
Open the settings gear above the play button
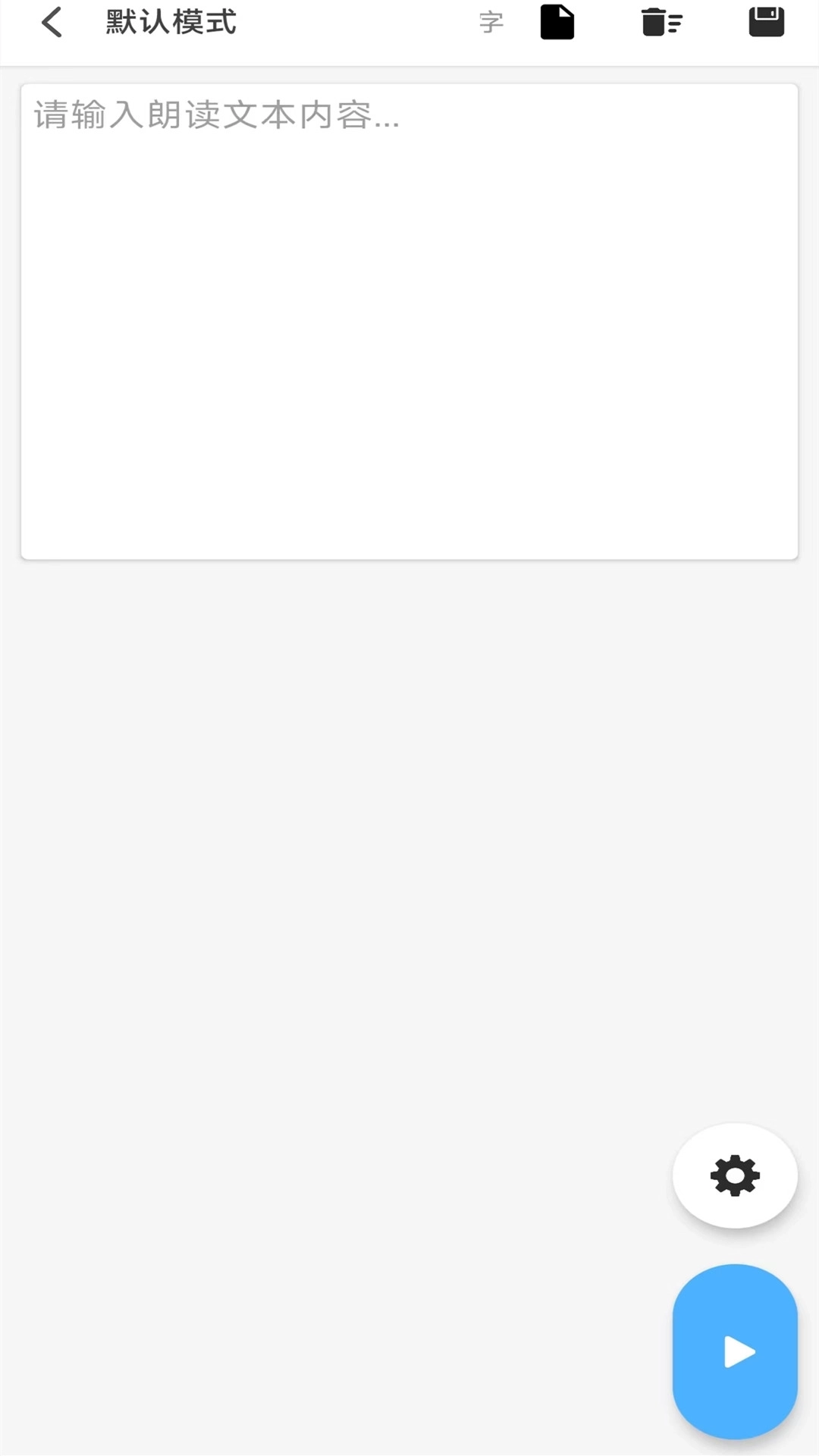(x=734, y=1175)
